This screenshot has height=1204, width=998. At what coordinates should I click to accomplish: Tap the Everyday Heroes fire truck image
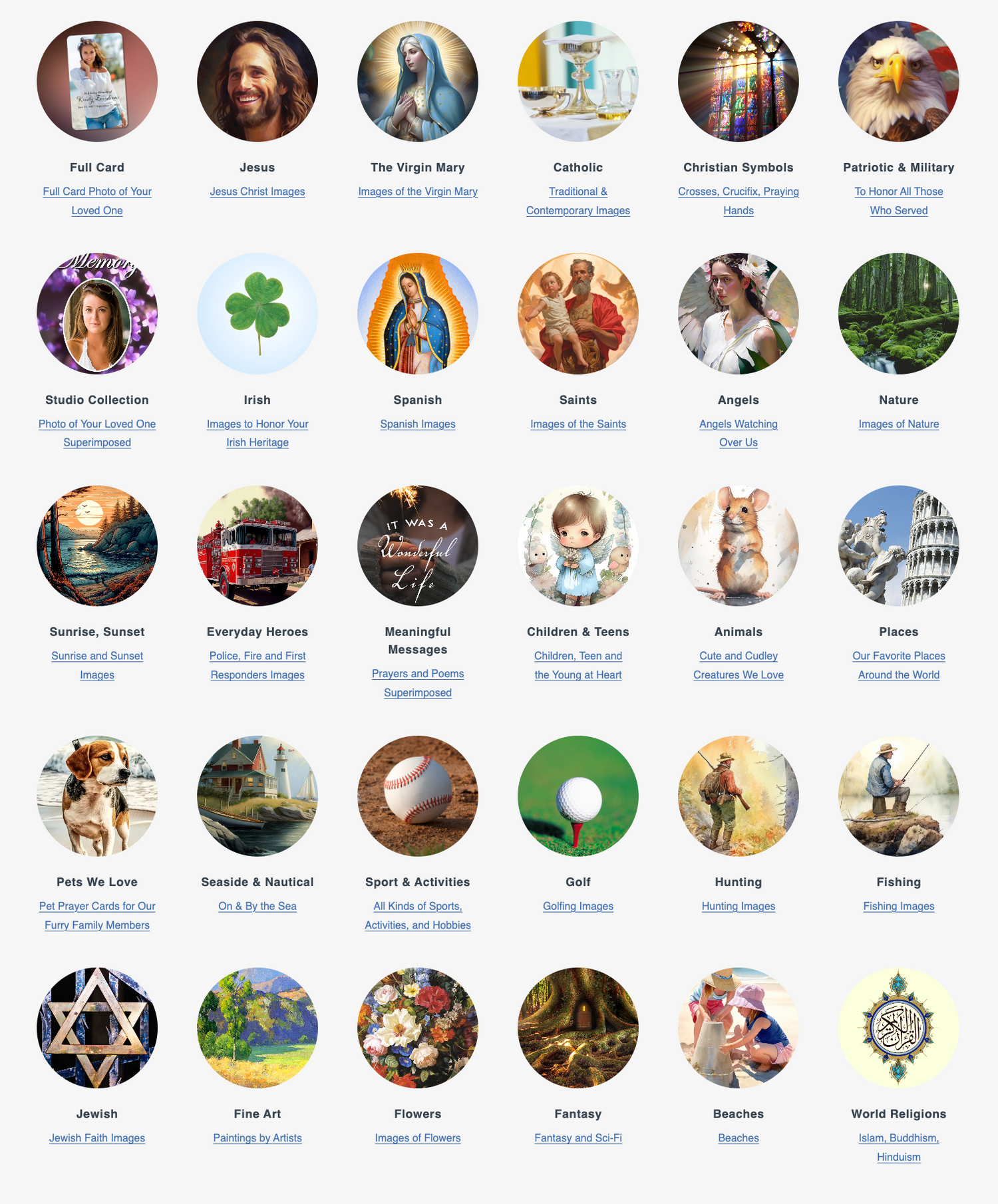pyautogui.click(x=257, y=545)
